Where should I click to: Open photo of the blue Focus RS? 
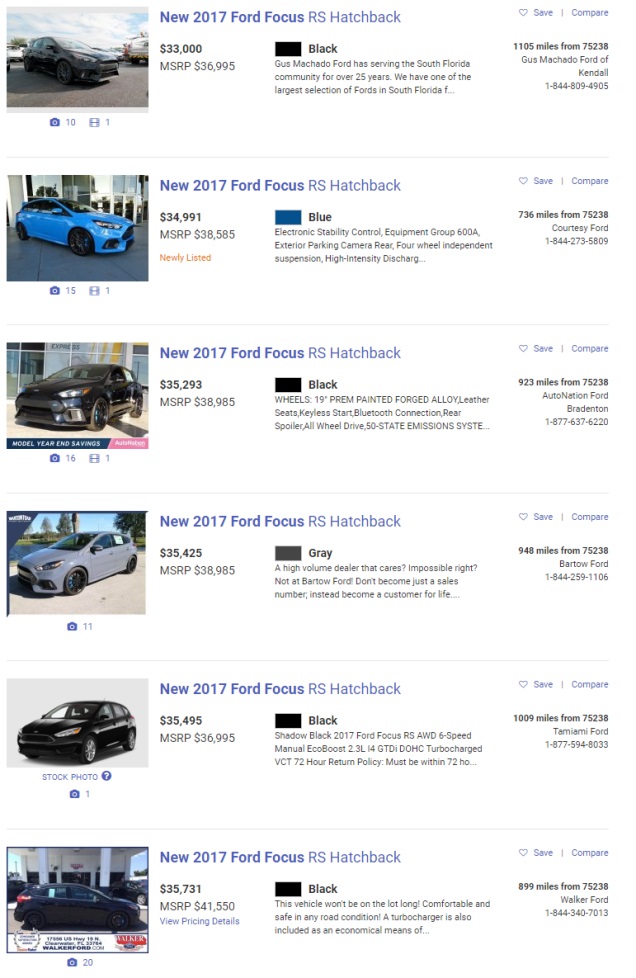click(x=77, y=229)
